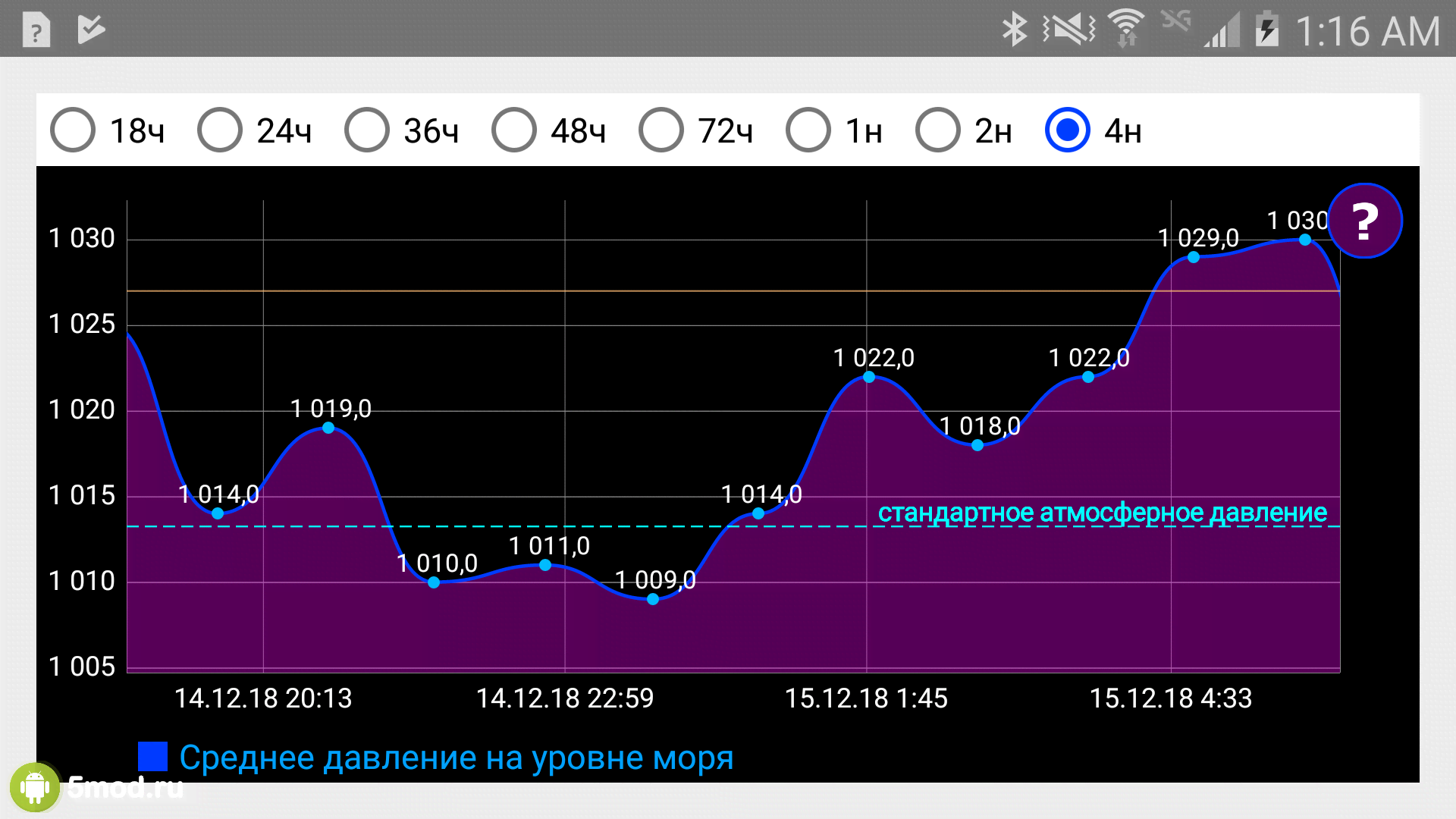
Task: Switch chart to 24ч range
Action: point(220,130)
